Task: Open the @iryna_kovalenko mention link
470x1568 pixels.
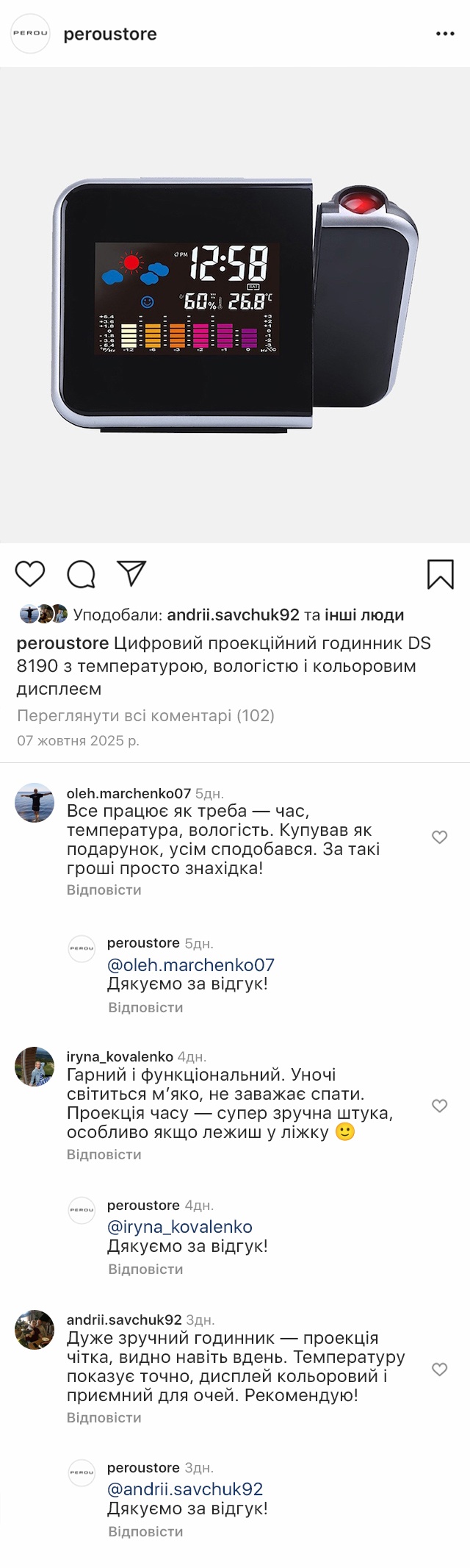Action: (180, 1226)
